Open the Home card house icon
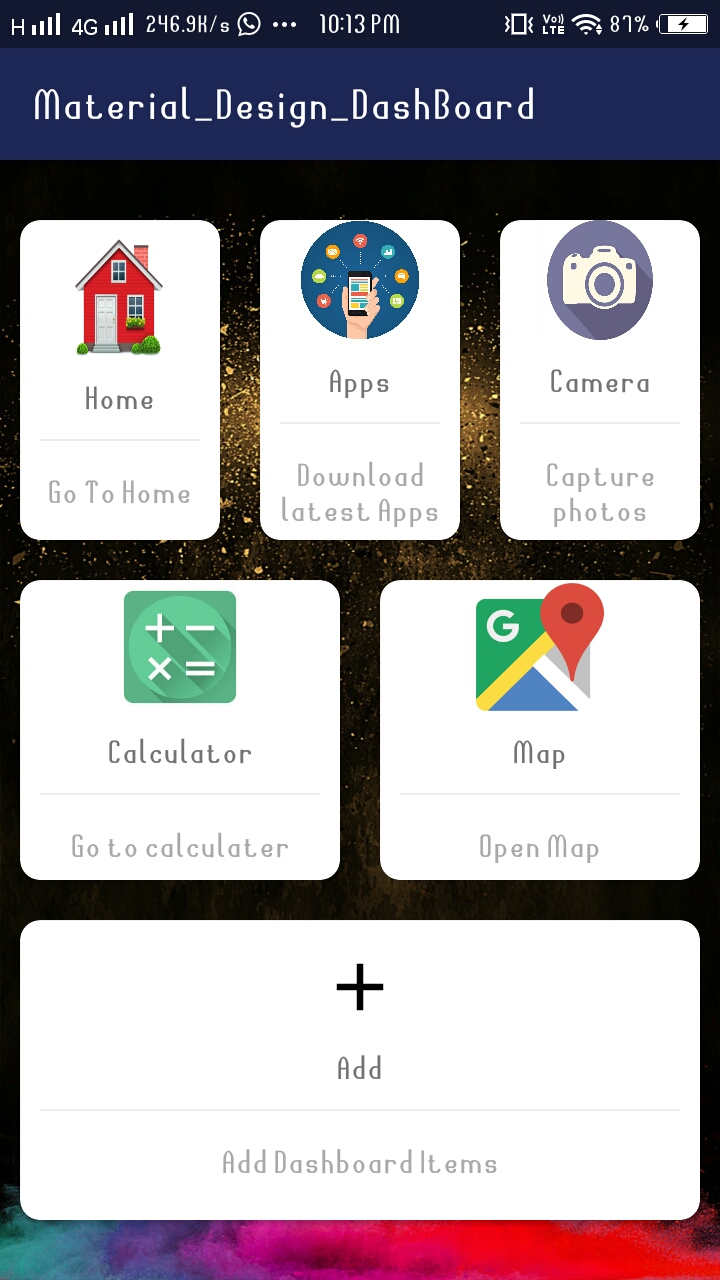Viewport: 720px width, 1280px height. point(119,295)
